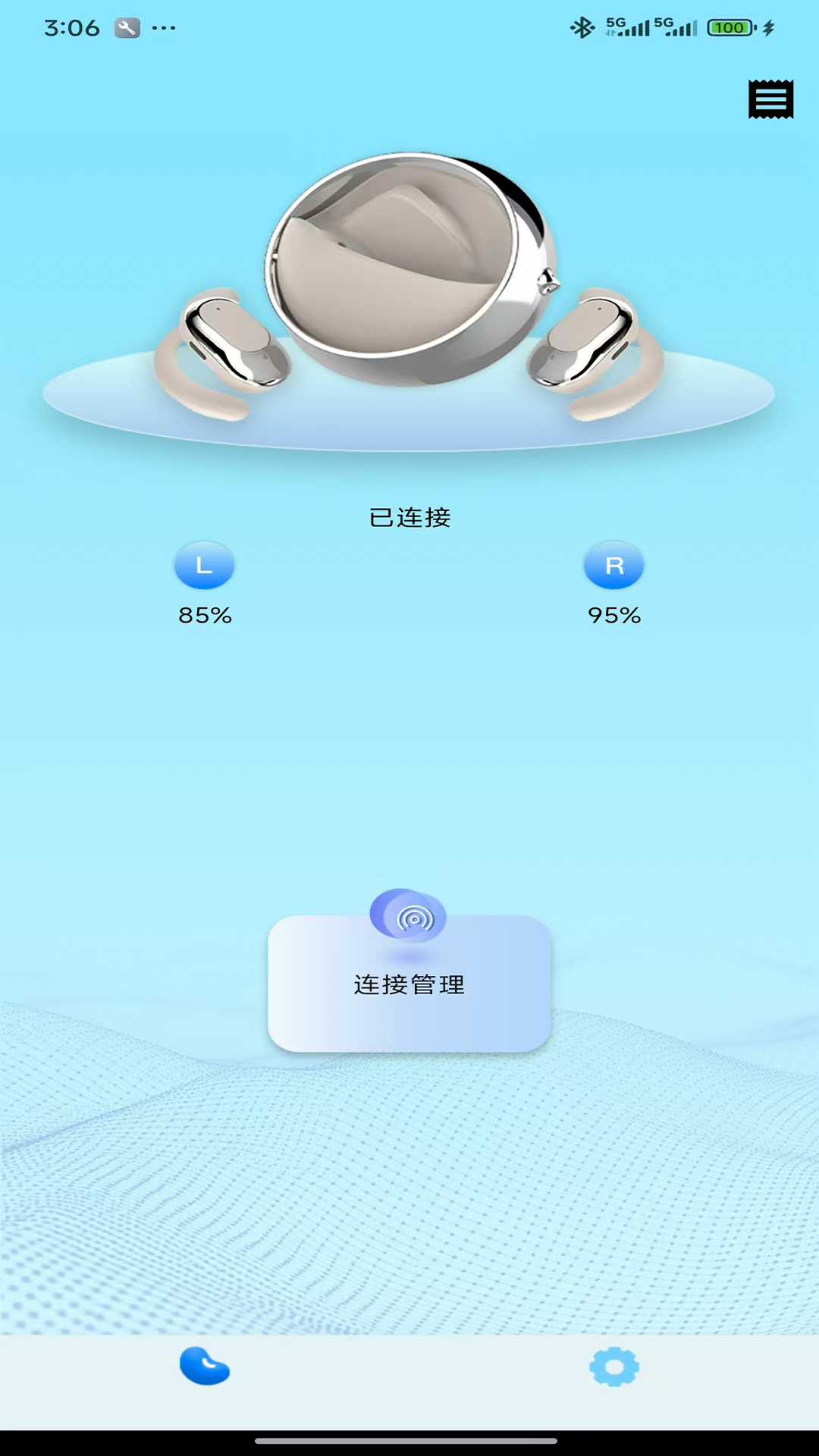Open the menu icon at top right
Screen dimensions: 819x1456
tap(770, 99)
